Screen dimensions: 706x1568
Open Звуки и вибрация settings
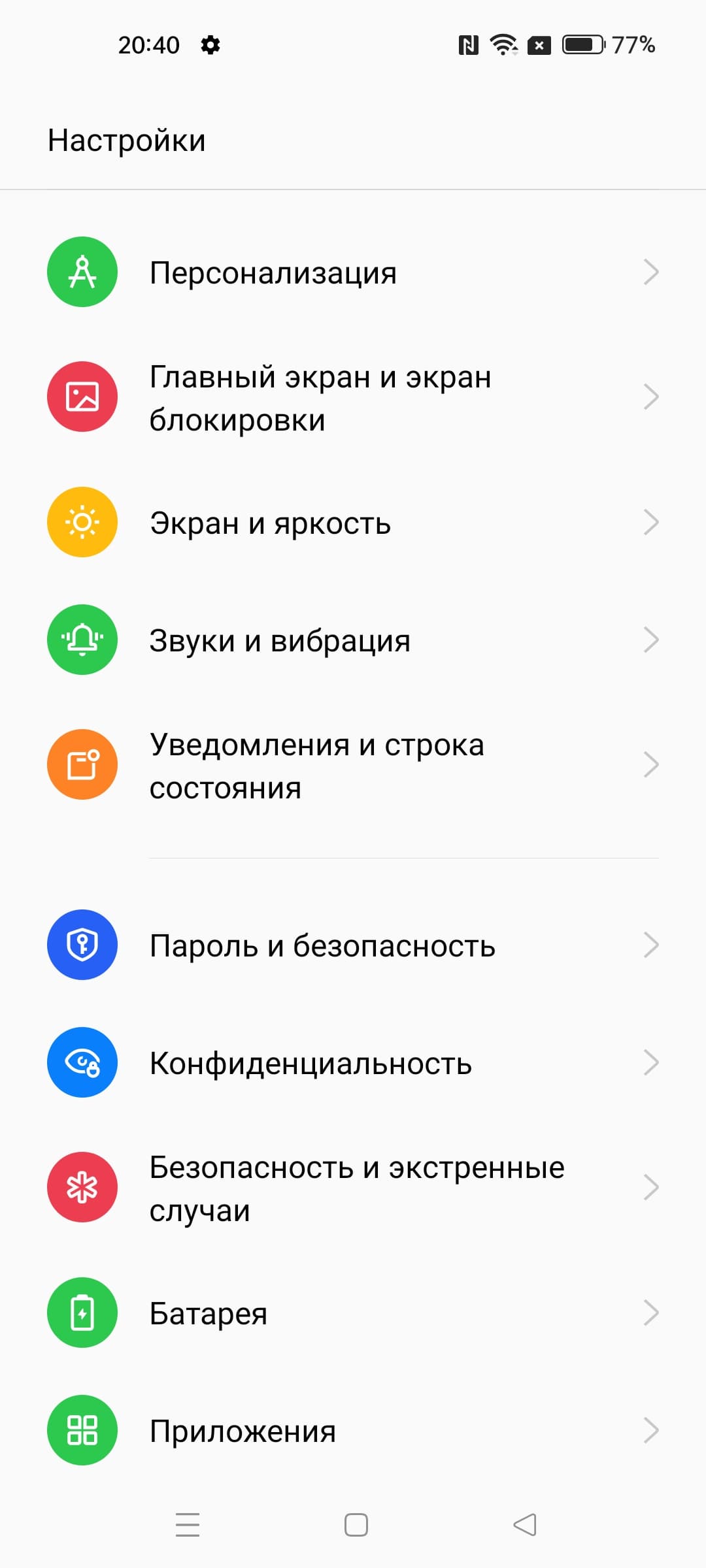click(x=353, y=640)
